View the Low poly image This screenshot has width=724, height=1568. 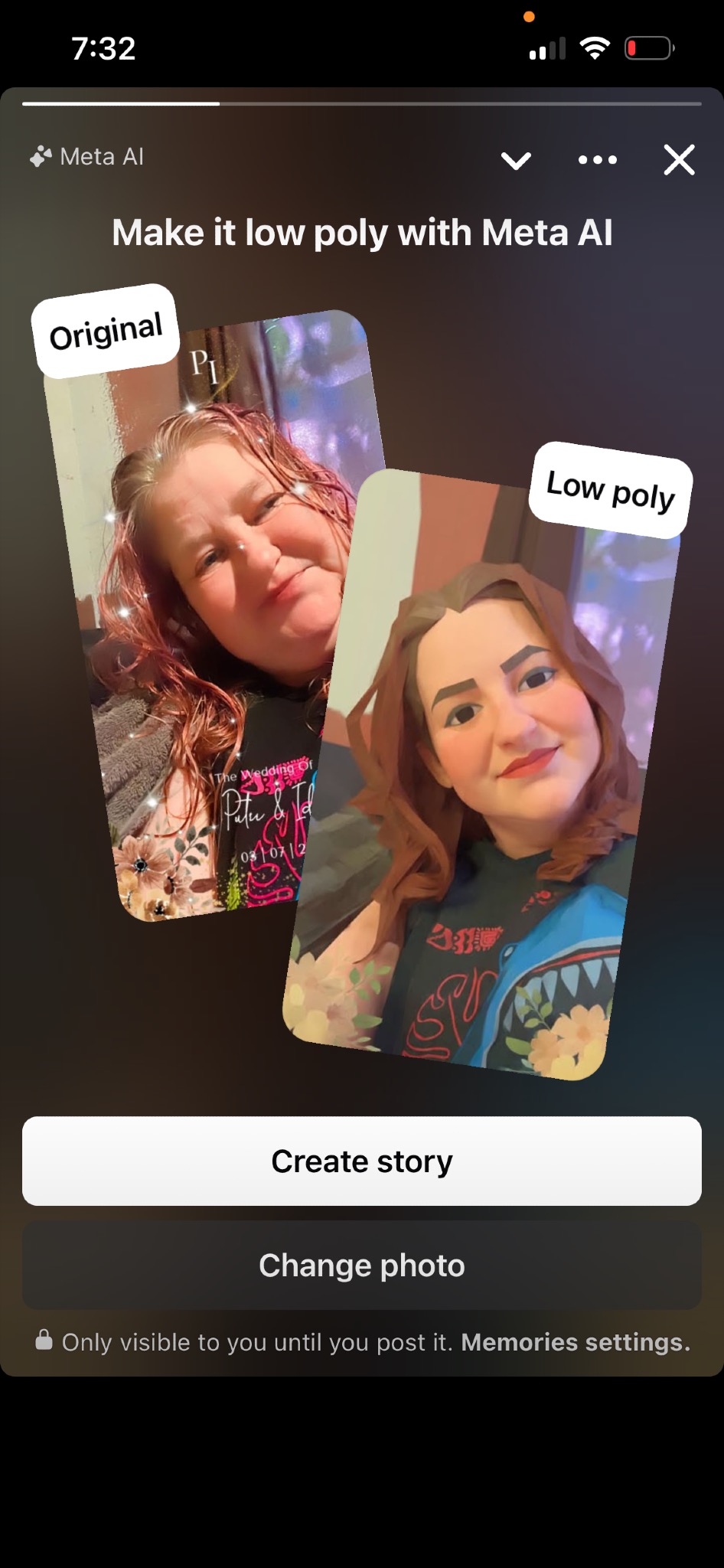[x=482, y=773]
